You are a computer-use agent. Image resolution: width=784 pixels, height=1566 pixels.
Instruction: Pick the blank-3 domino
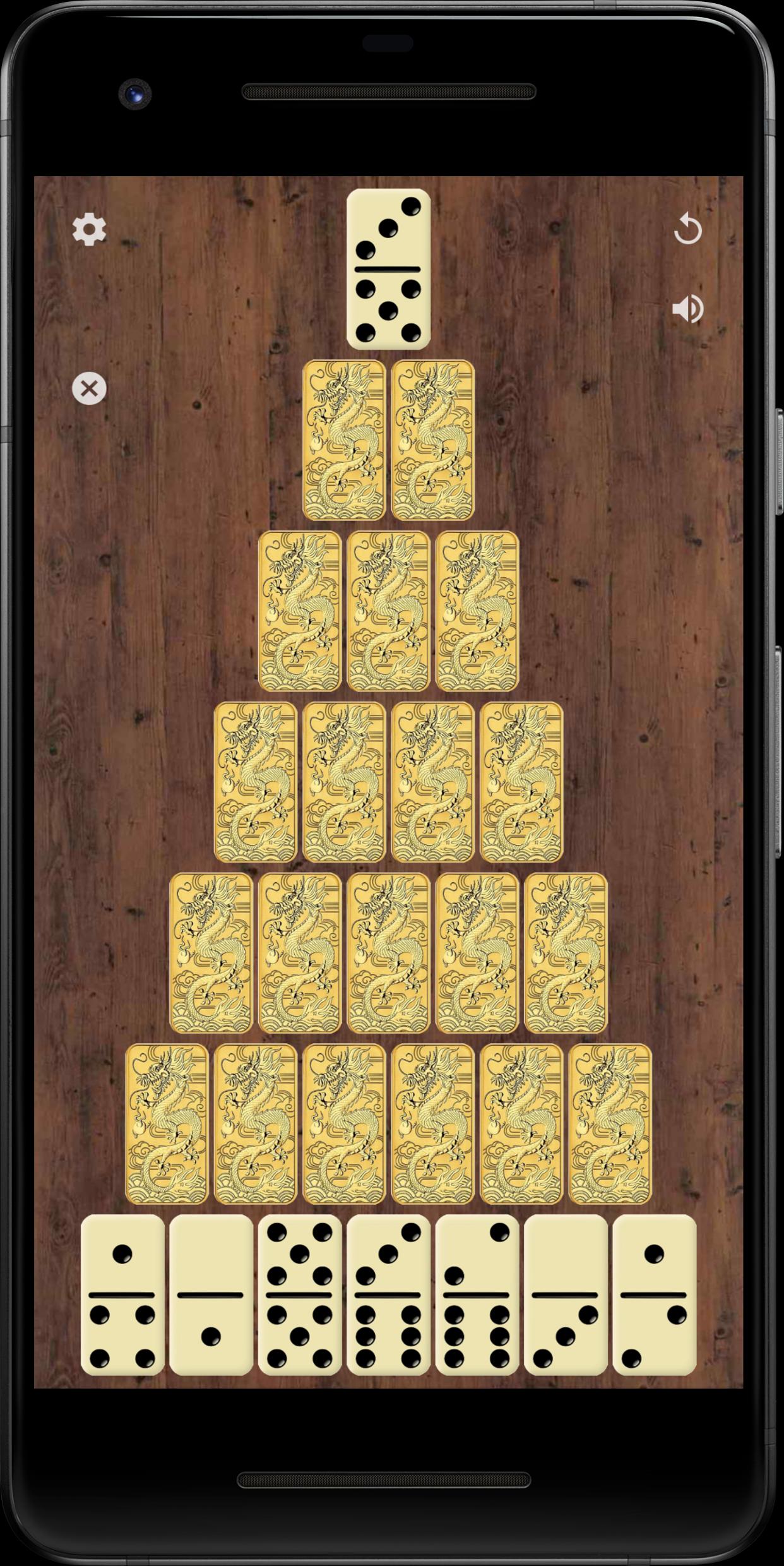566,1294
